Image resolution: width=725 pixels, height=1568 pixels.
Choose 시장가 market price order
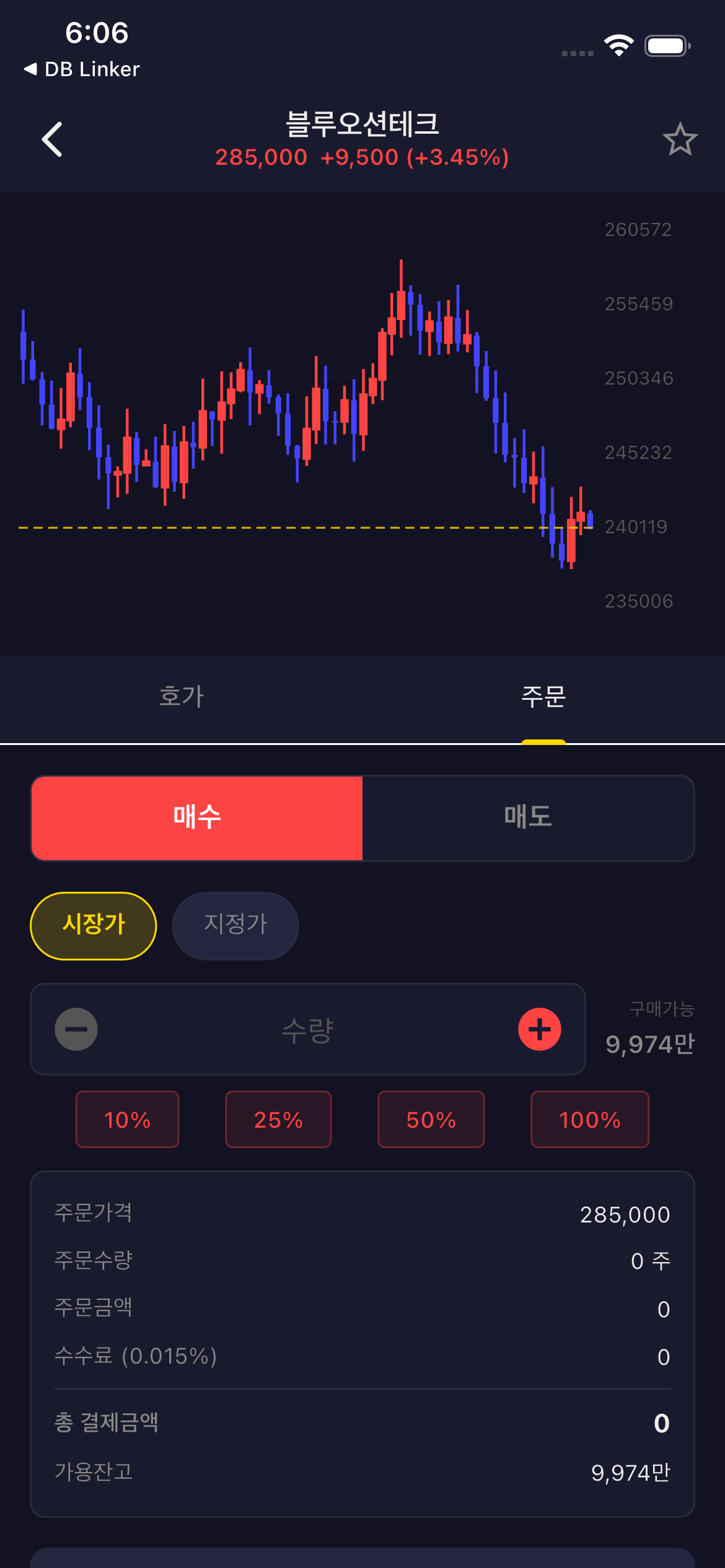point(94,925)
